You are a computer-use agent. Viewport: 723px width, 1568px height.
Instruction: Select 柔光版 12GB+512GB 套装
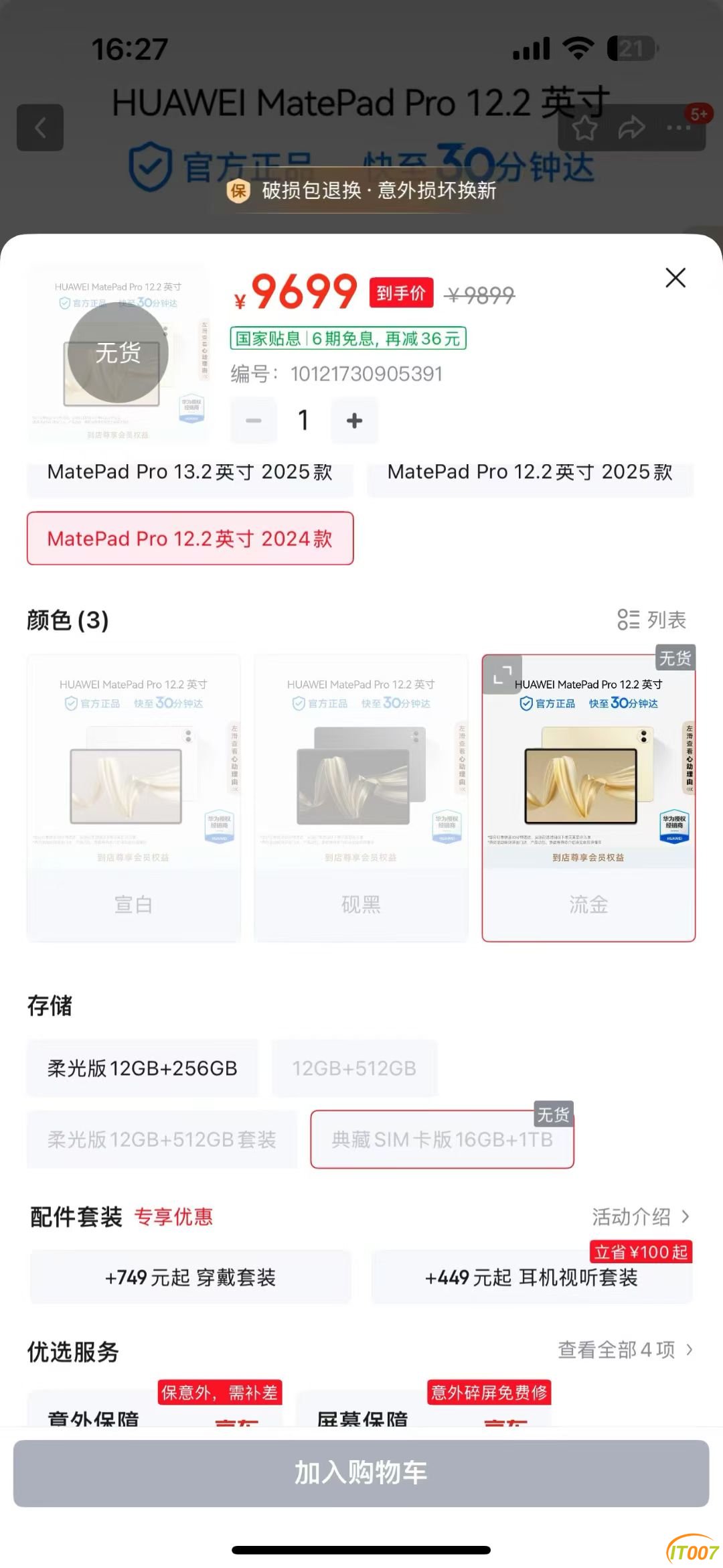pyautogui.click(x=162, y=1139)
